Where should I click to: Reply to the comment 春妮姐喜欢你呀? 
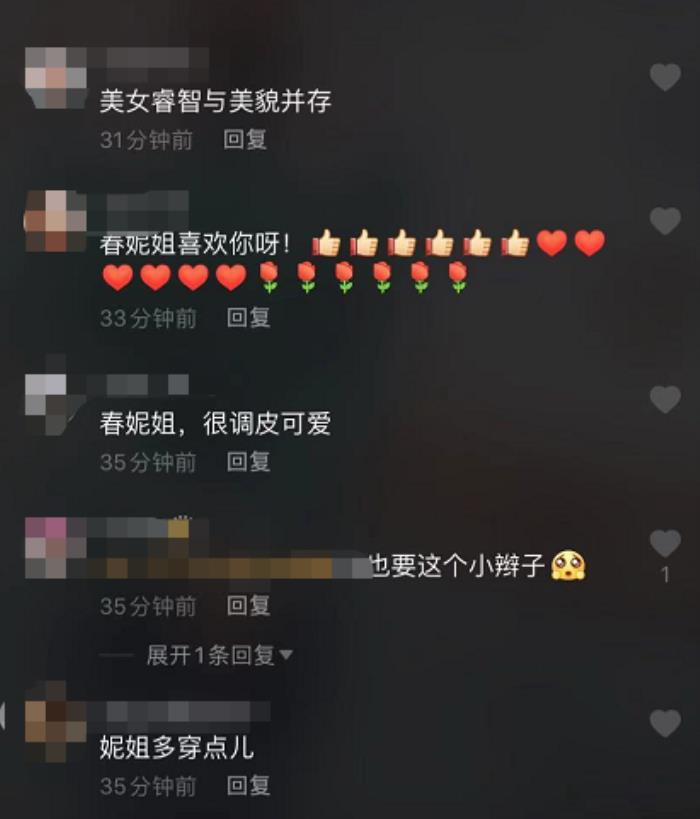248,318
